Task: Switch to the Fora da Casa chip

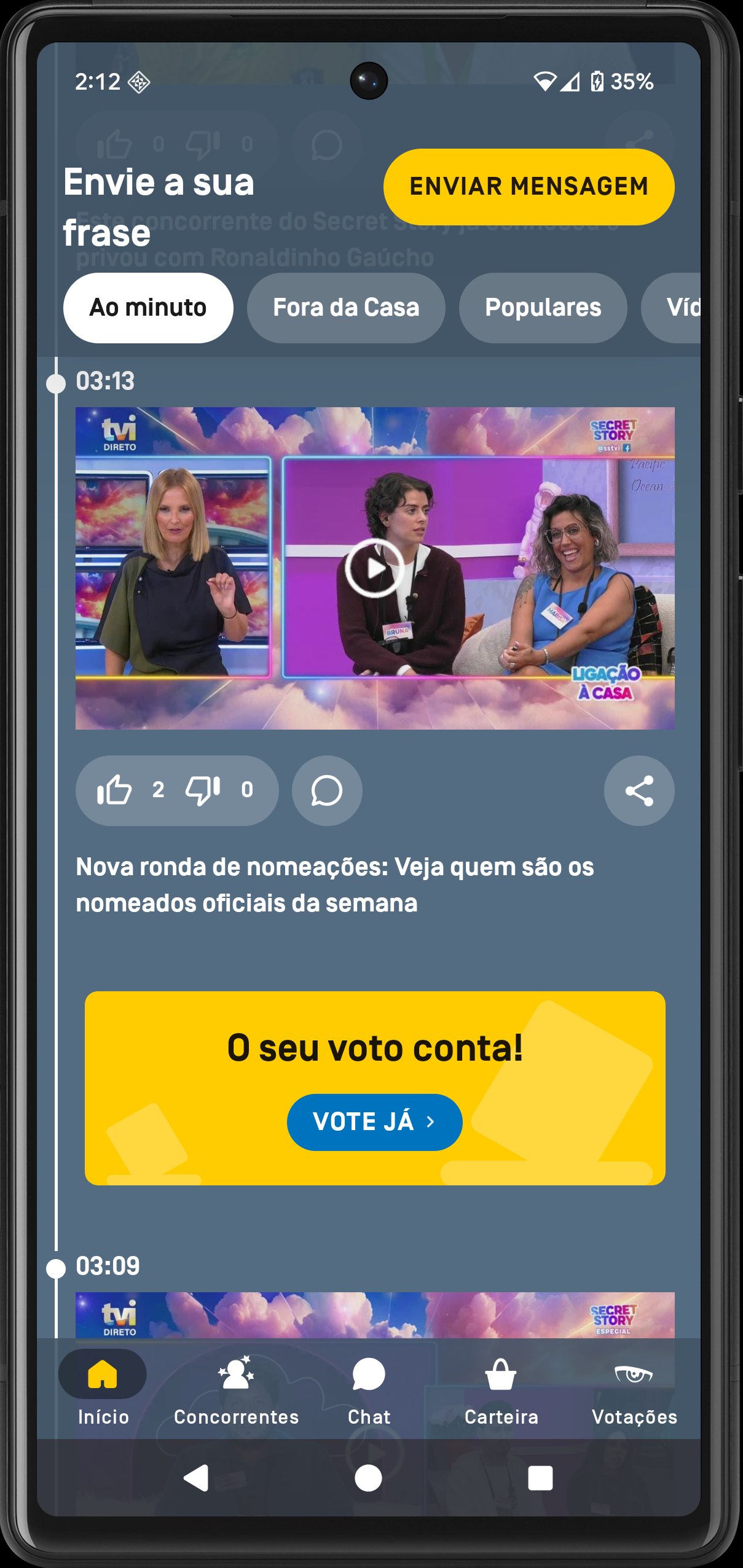Action: 346,308
